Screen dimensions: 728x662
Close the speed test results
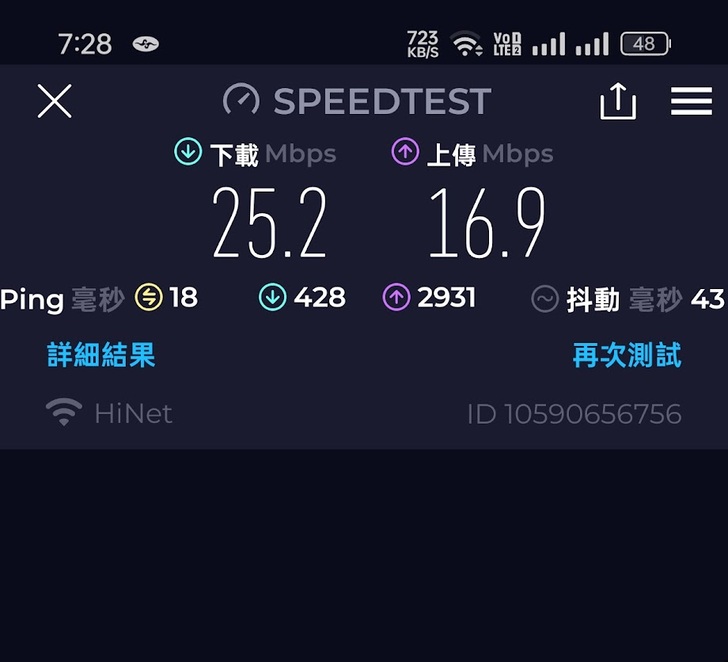click(x=54, y=101)
